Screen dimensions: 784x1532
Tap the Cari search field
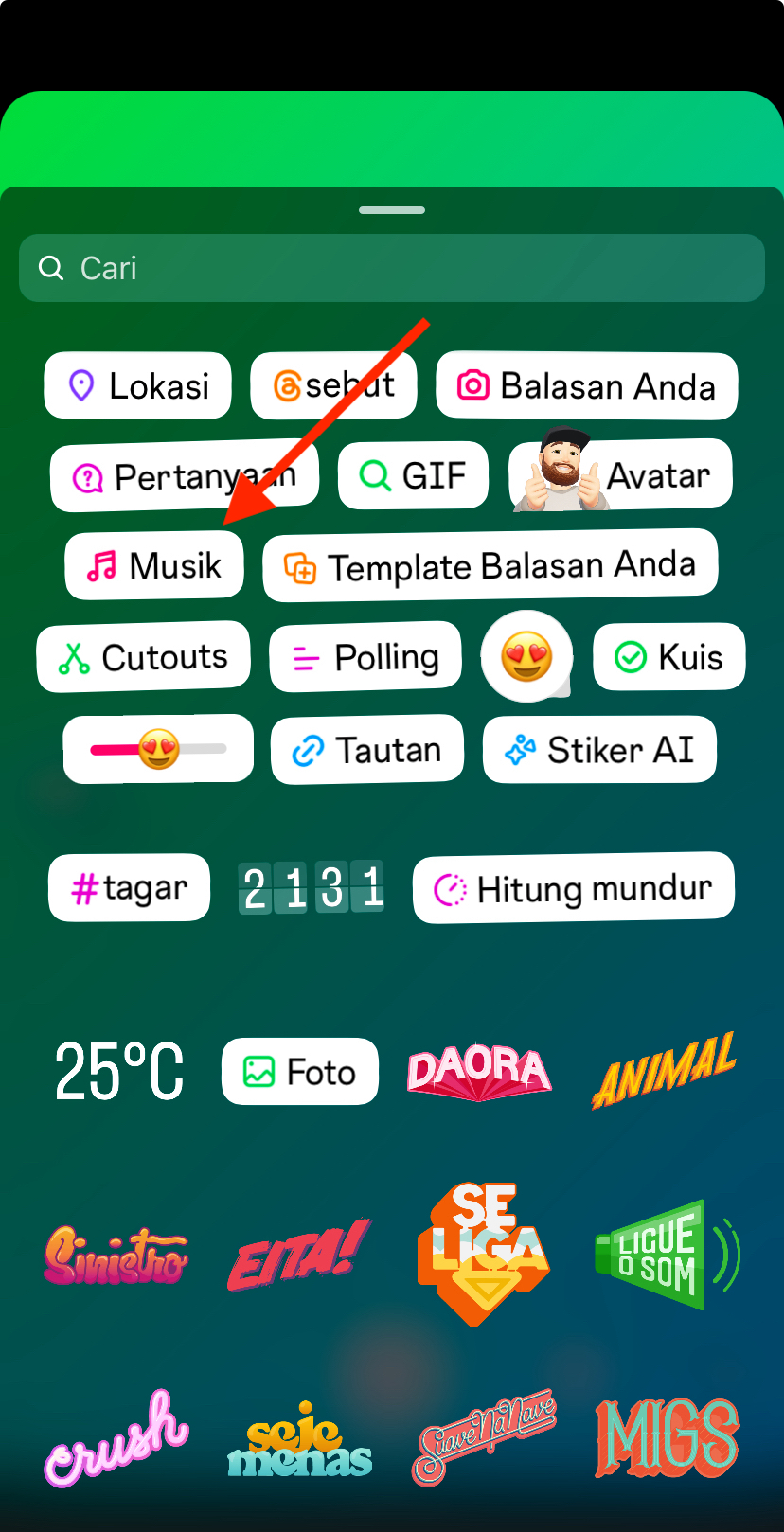(x=391, y=268)
